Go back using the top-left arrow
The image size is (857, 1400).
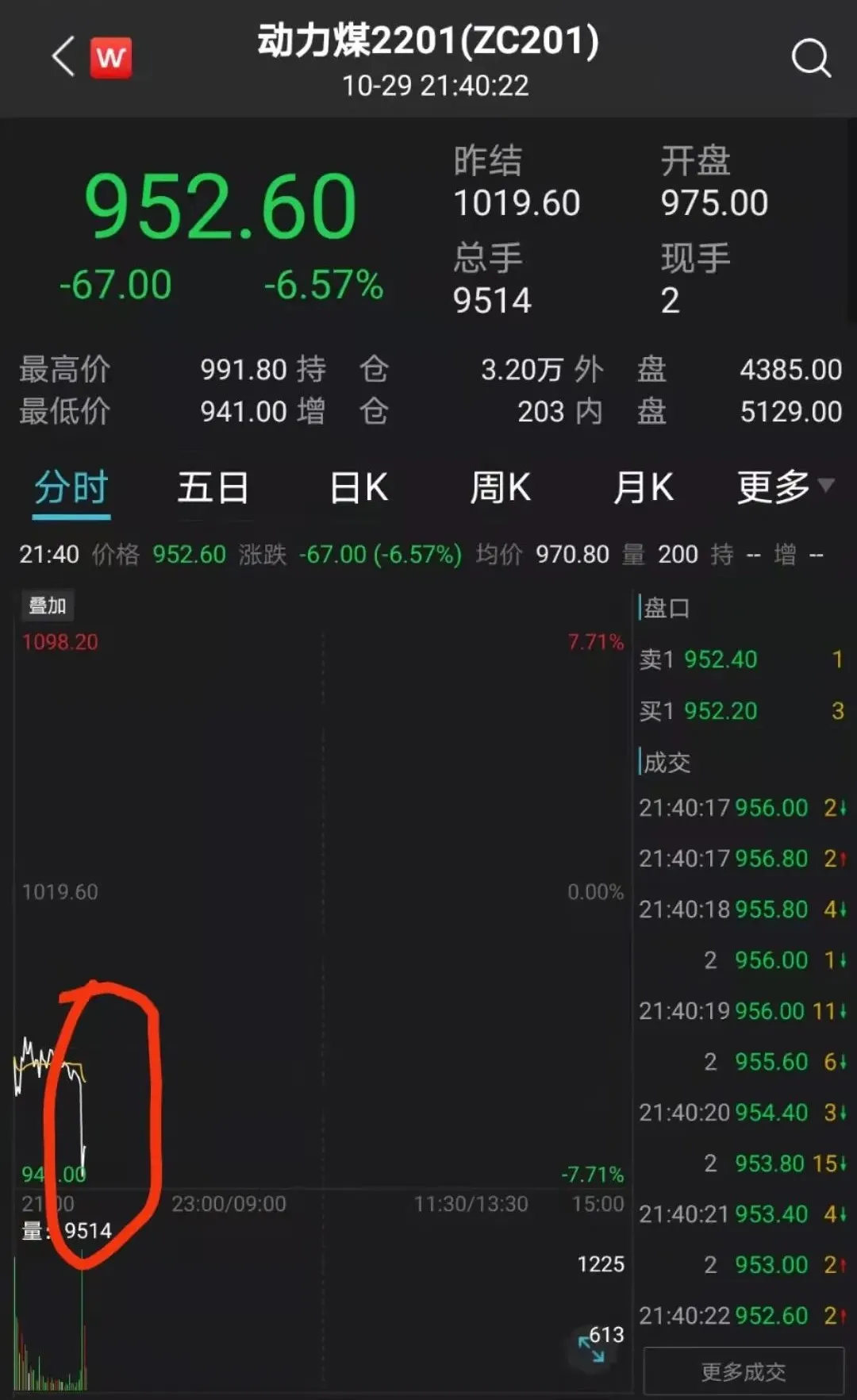pyautogui.click(x=63, y=57)
